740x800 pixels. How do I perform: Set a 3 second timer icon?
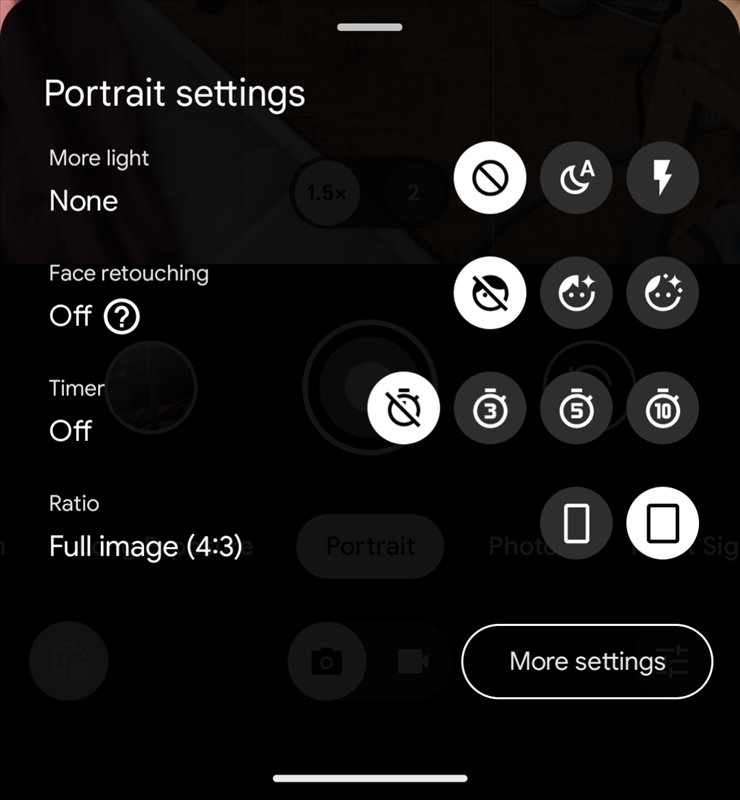(x=489, y=407)
